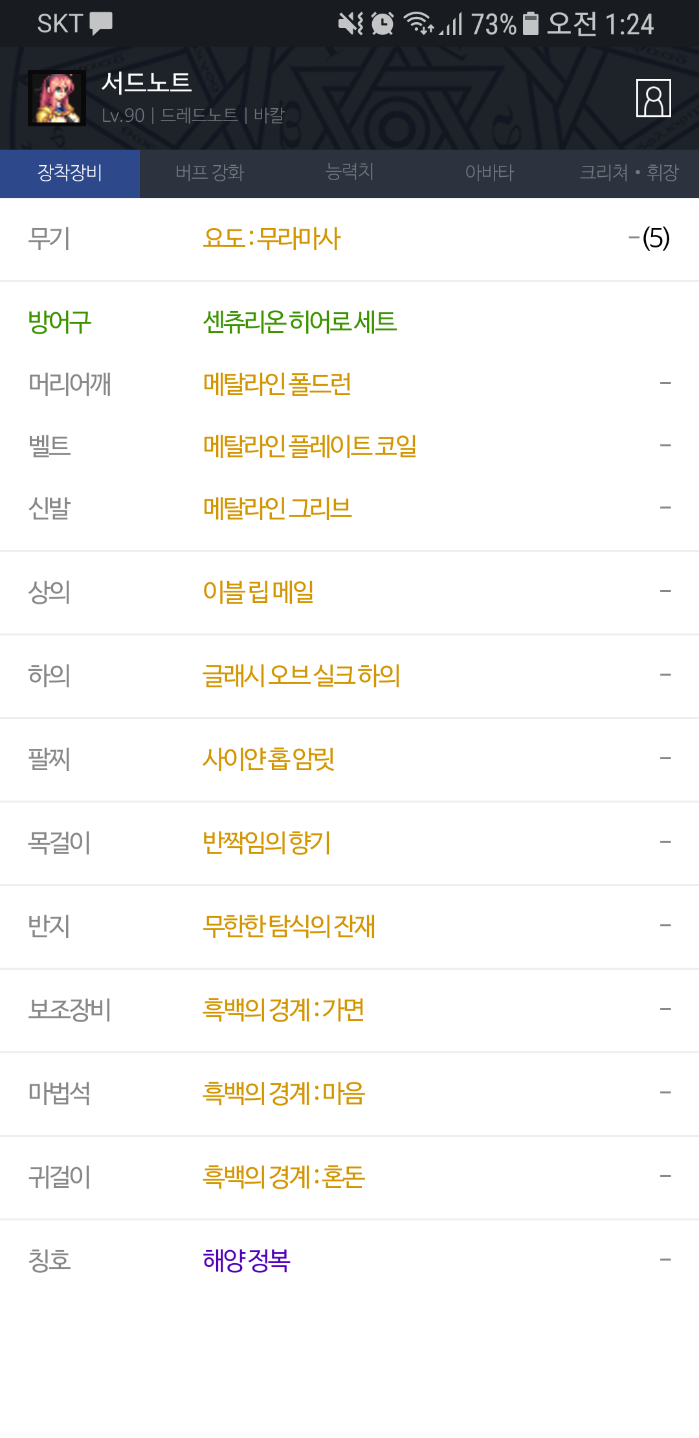Switch to the 버프 강화 tab
The image size is (699, 1438).
(x=209, y=173)
